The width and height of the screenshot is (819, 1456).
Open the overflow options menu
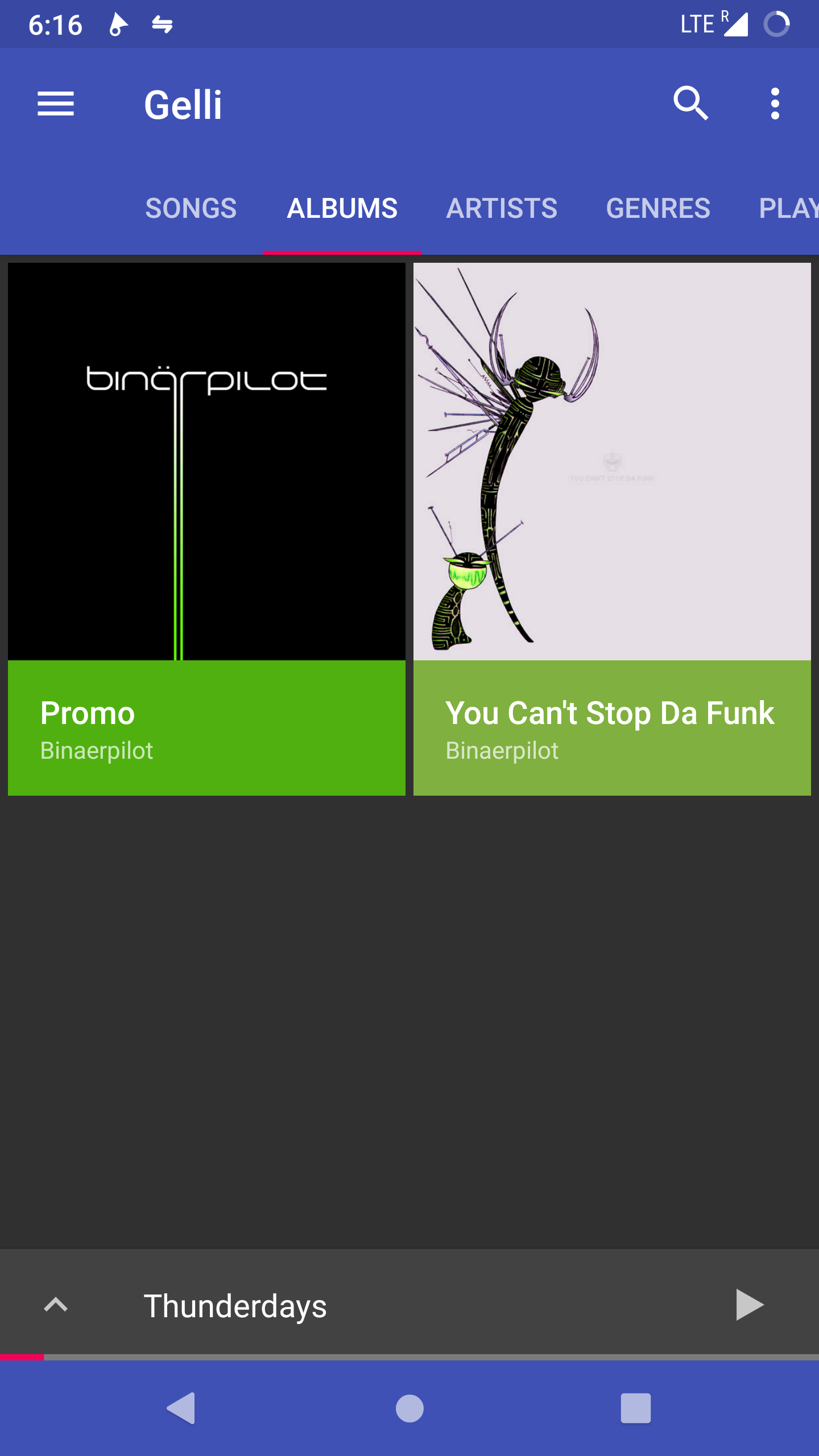[775, 104]
